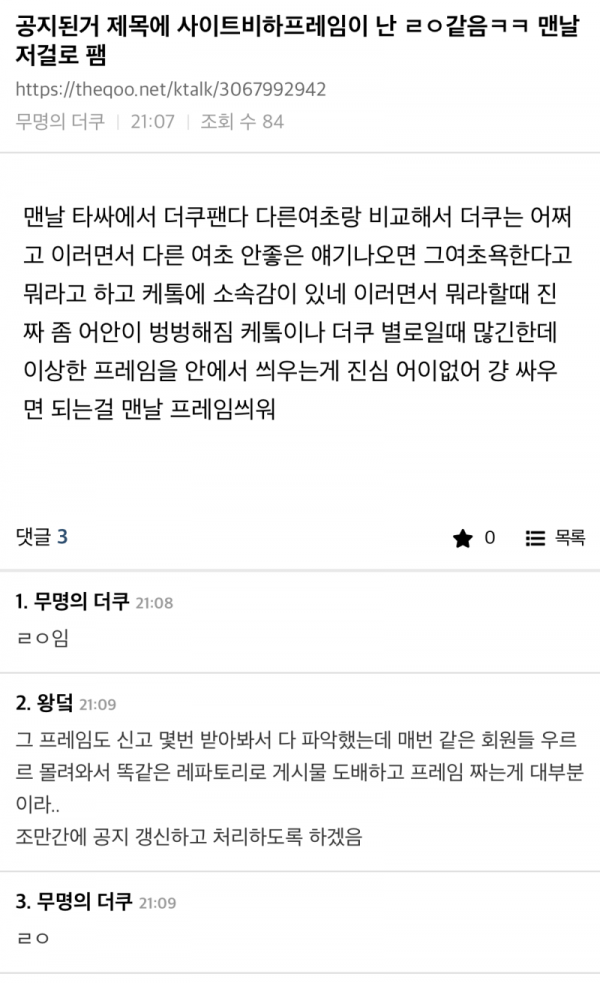Go back to the 목록 list
The image size is (600, 983).
[555, 538]
